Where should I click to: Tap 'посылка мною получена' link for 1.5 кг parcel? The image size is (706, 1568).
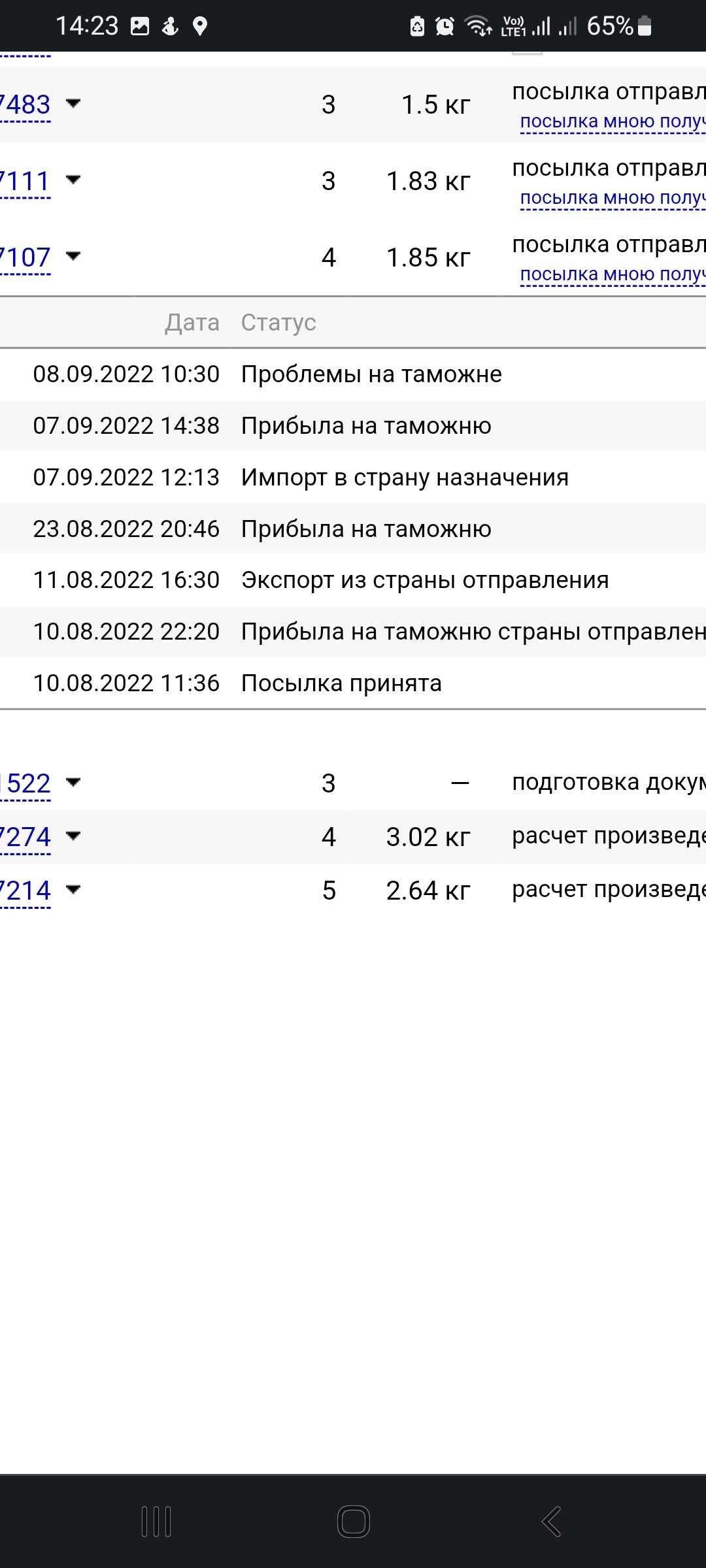(613, 122)
